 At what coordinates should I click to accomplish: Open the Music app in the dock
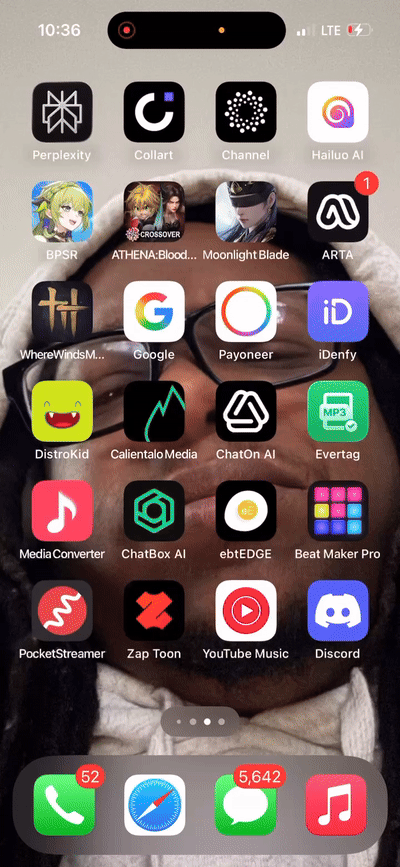pos(336,805)
